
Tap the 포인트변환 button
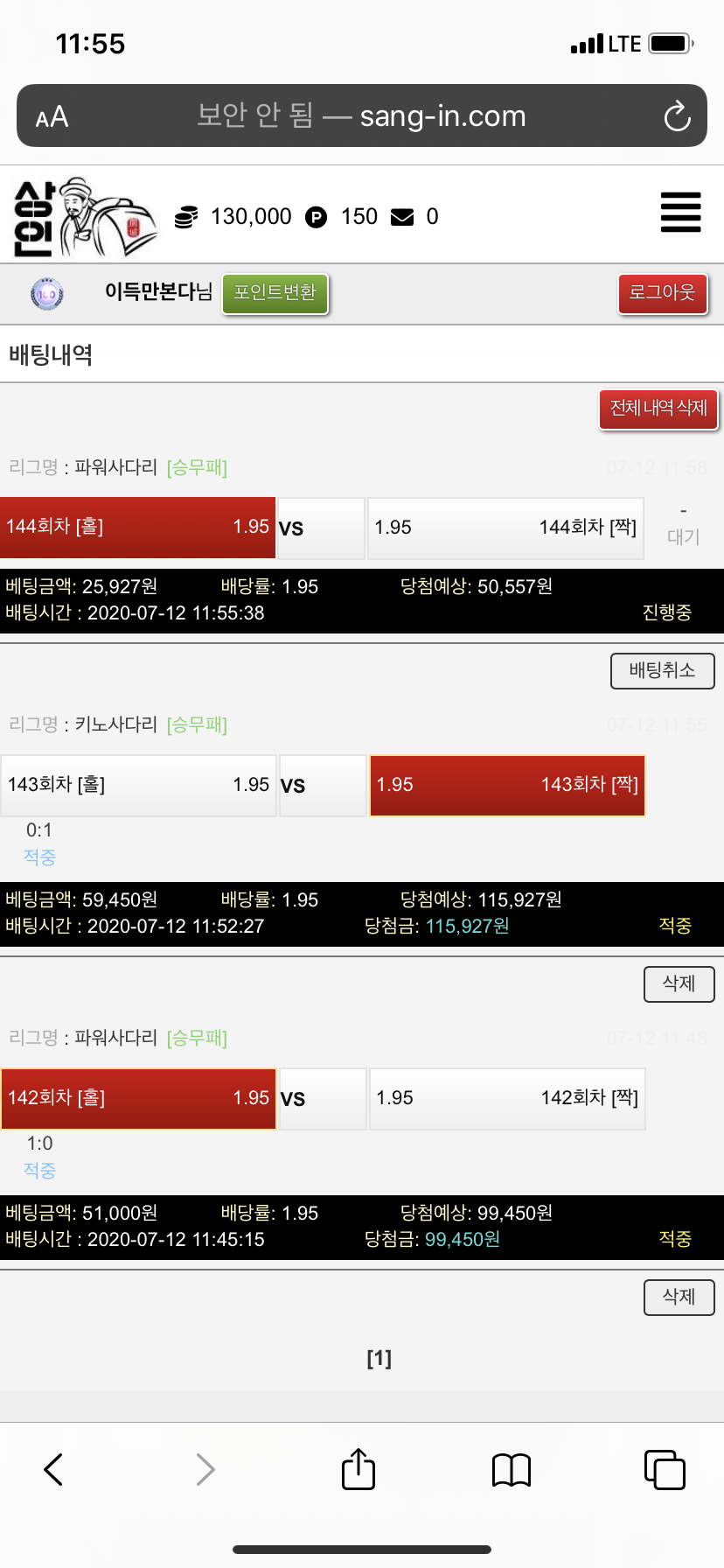275,293
